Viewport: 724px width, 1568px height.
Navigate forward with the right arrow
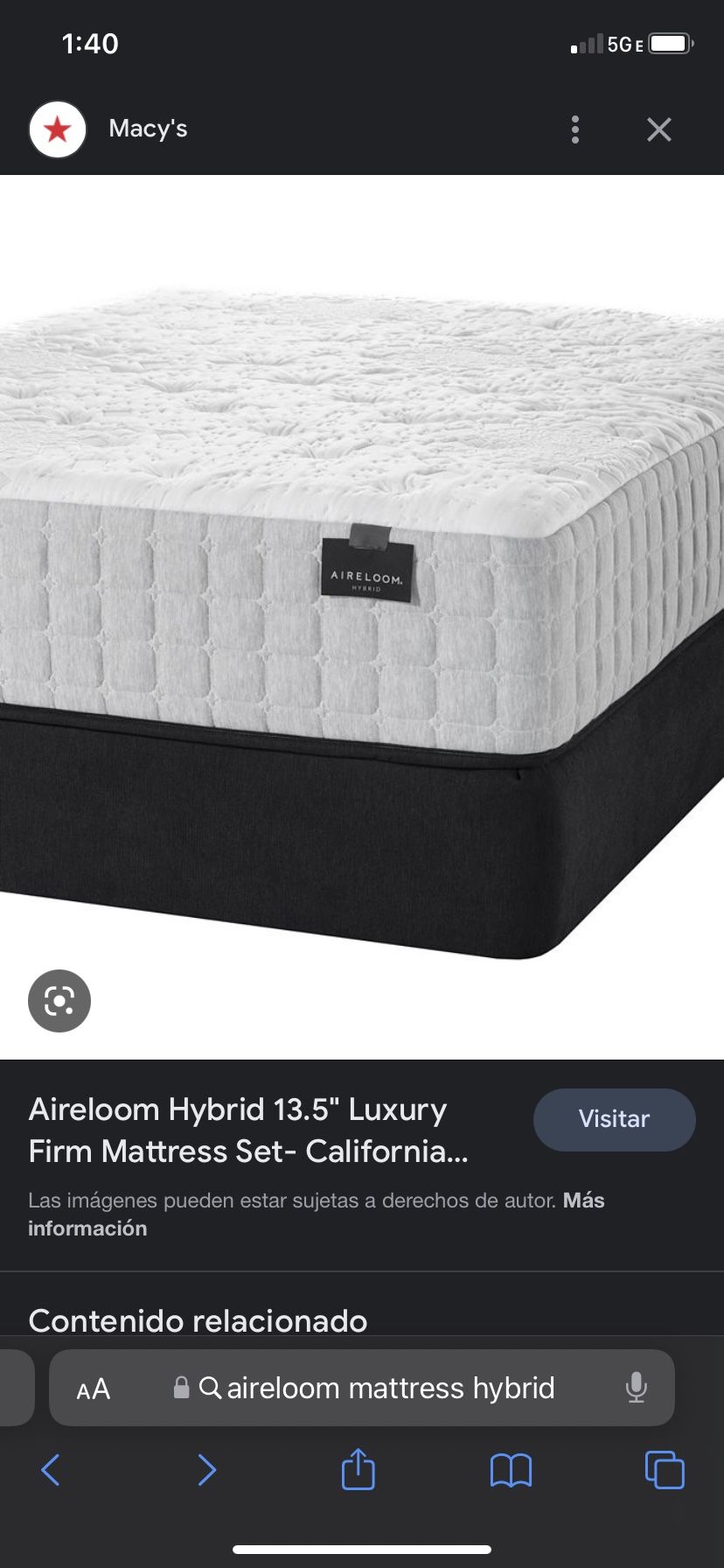coord(207,1470)
